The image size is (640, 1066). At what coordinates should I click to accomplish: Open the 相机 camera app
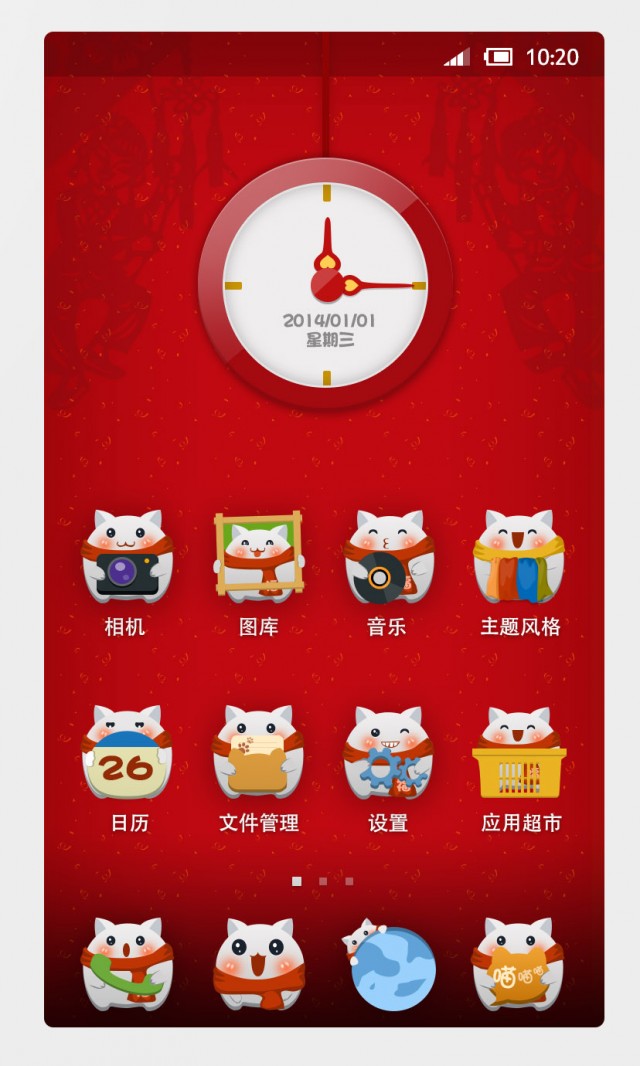126,558
